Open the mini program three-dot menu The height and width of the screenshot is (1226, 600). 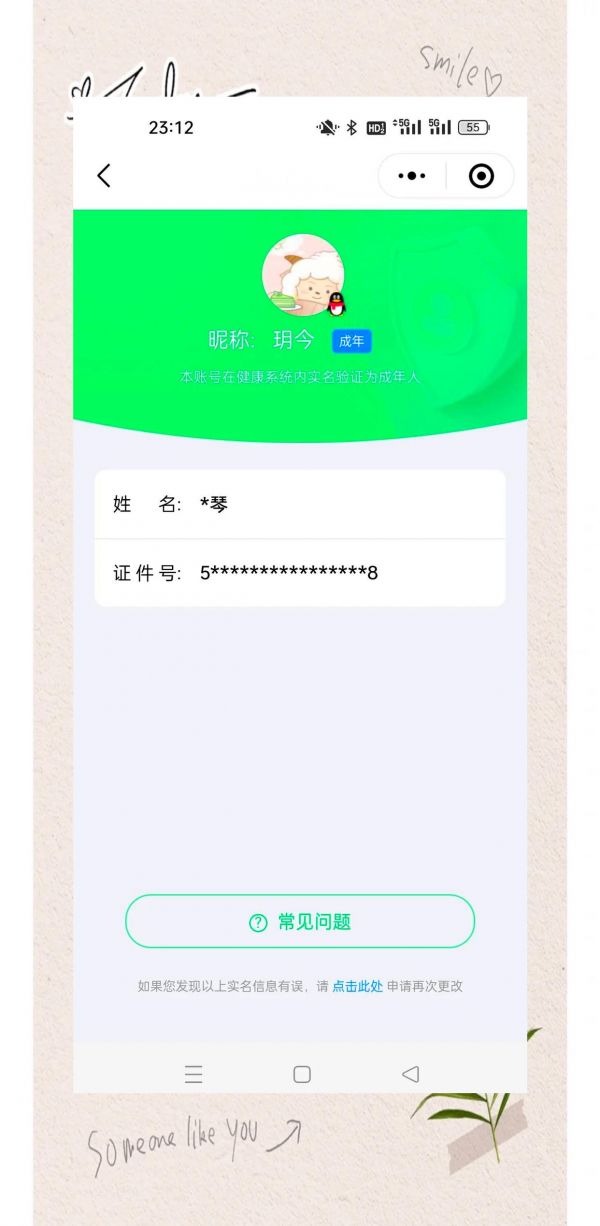(x=412, y=176)
